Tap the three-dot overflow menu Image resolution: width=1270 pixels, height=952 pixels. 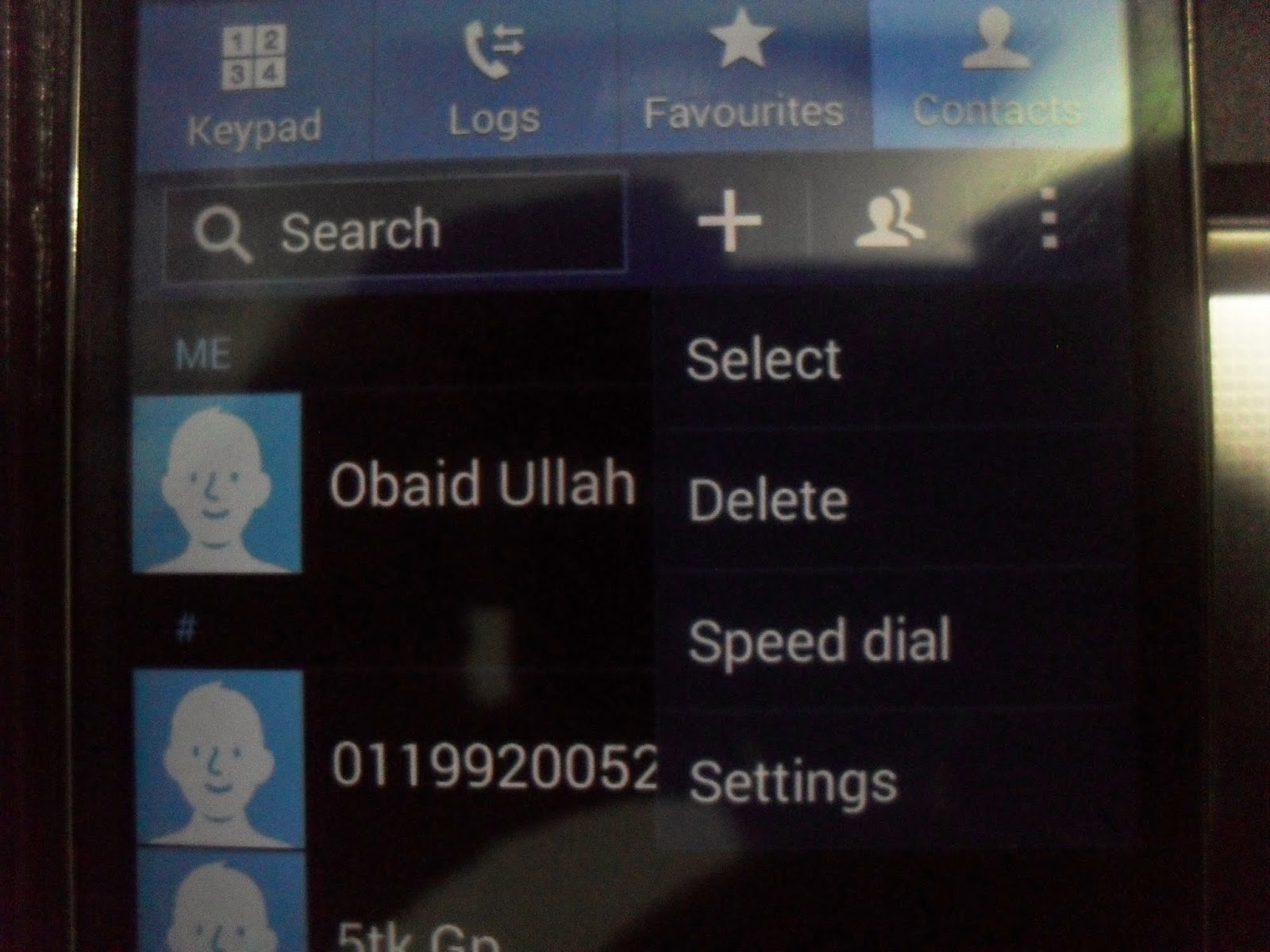[1049, 218]
